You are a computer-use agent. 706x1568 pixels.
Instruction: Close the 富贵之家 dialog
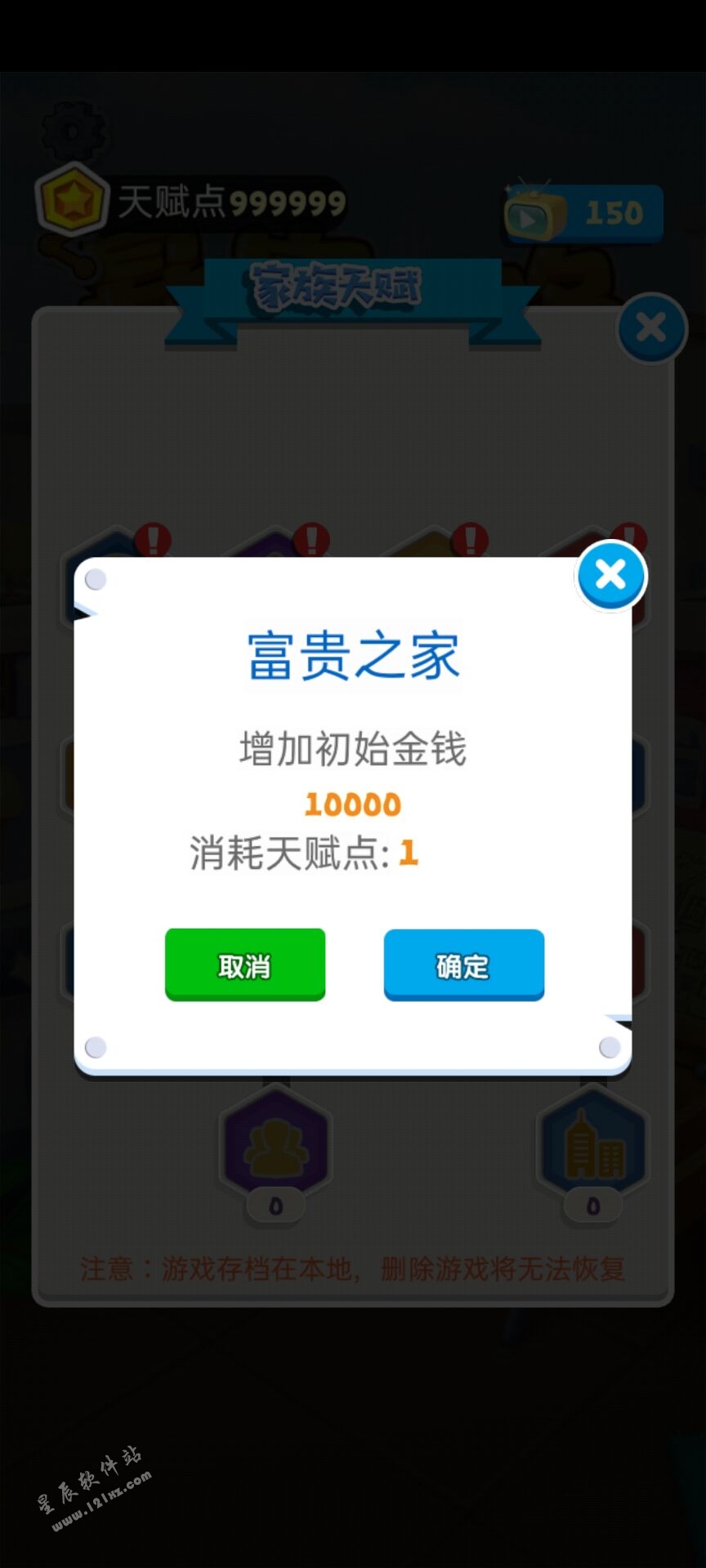pos(610,575)
